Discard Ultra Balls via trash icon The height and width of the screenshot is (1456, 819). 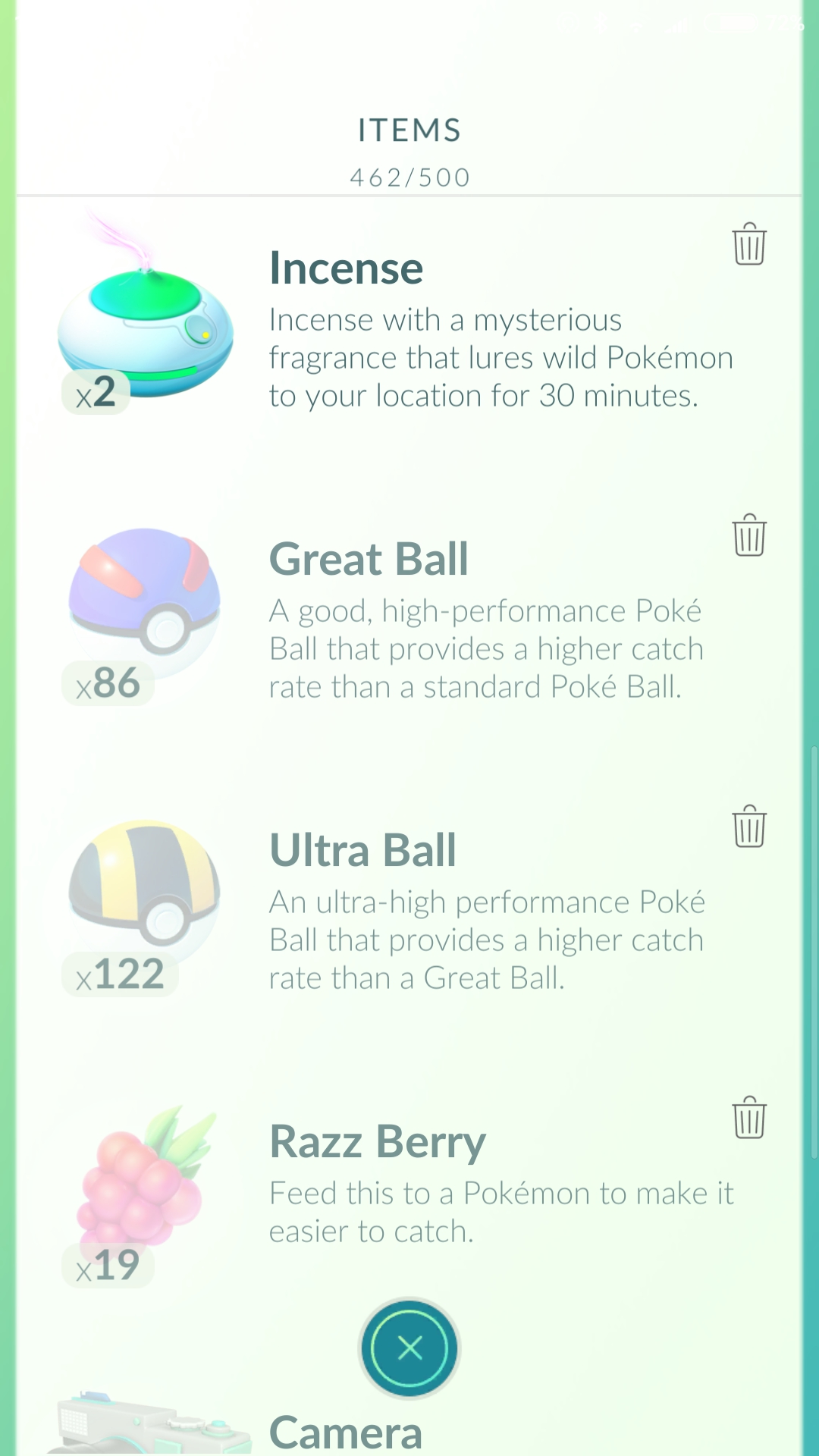[749, 827]
